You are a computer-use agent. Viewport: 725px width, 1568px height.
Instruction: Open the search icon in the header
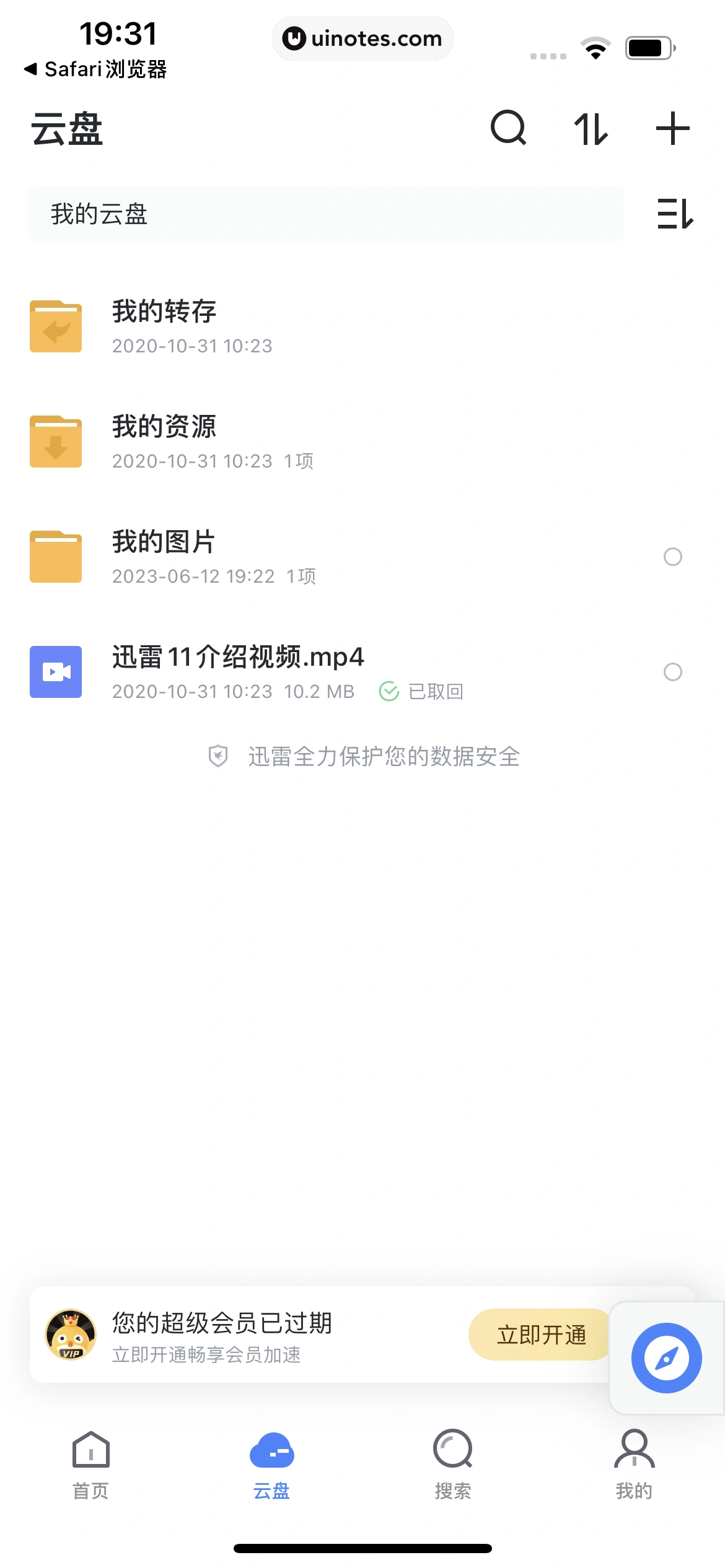pos(508,128)
